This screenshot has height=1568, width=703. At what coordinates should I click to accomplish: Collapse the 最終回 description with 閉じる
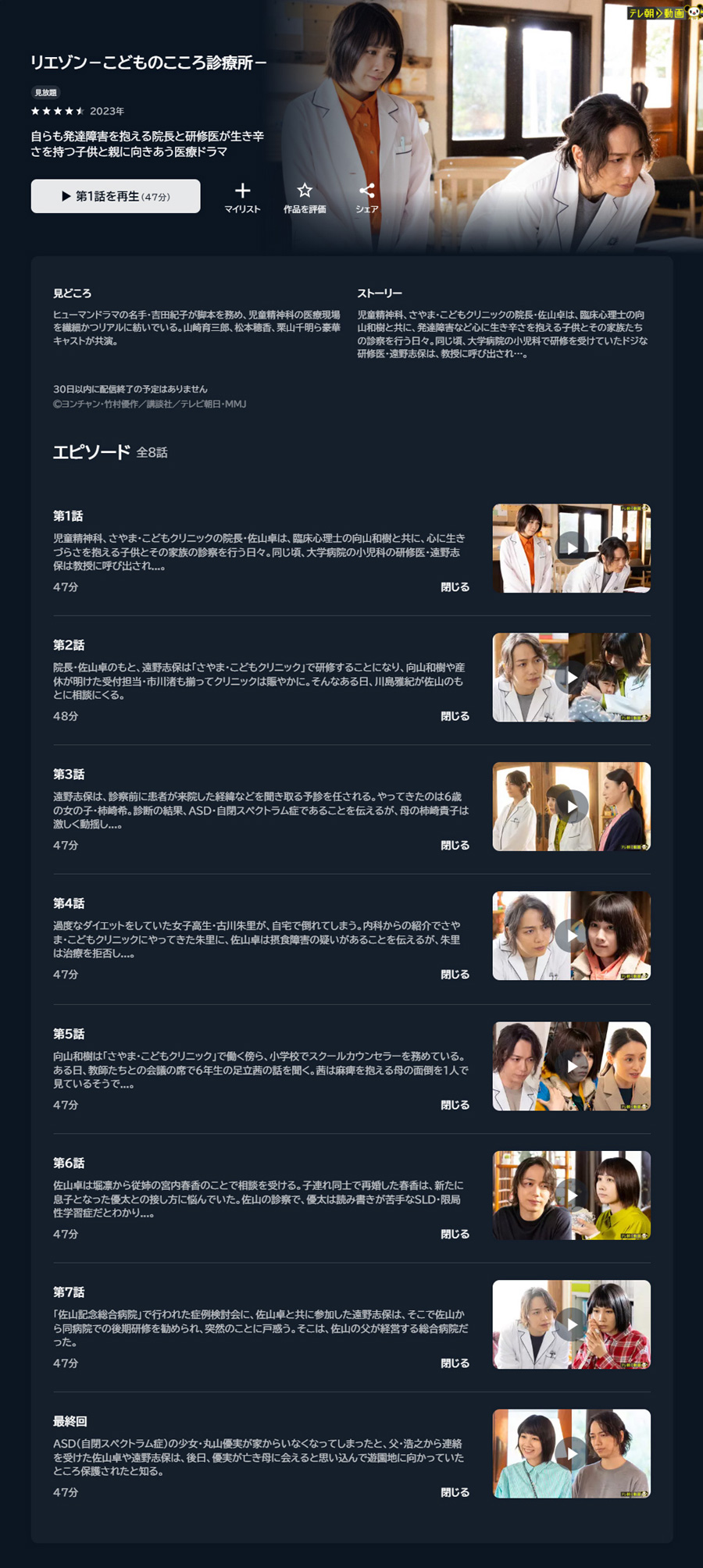(455, 1492)
